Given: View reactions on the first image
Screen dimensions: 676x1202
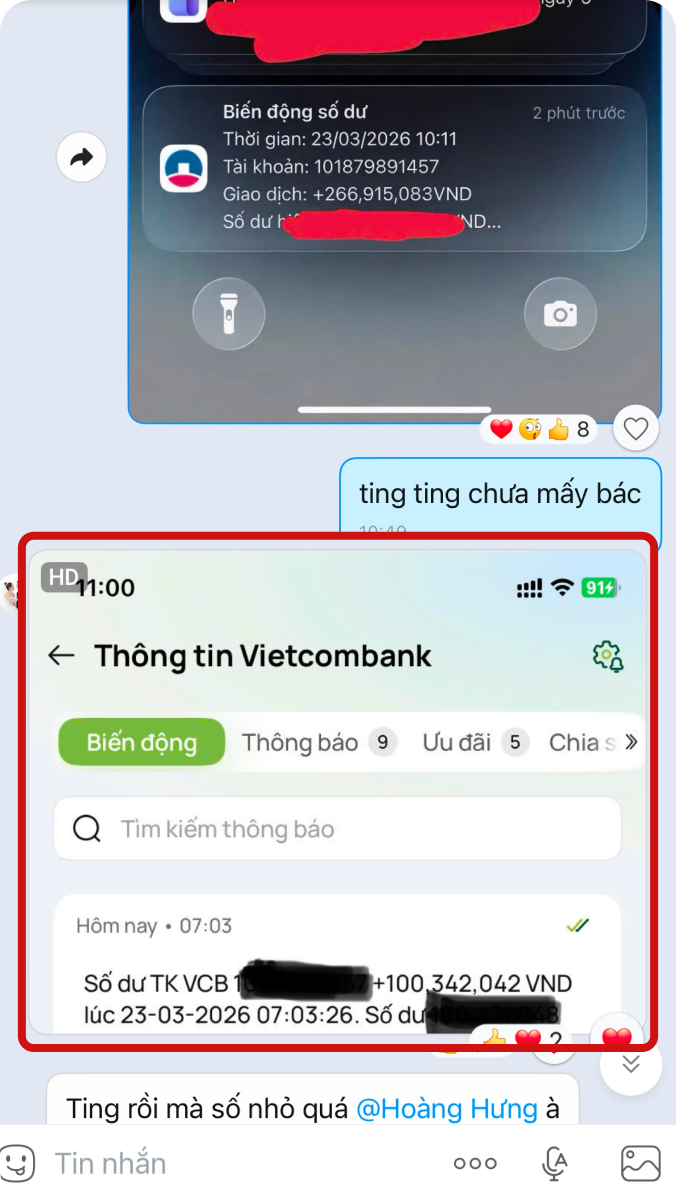Looking at the screenshot, I should point(541,430).
